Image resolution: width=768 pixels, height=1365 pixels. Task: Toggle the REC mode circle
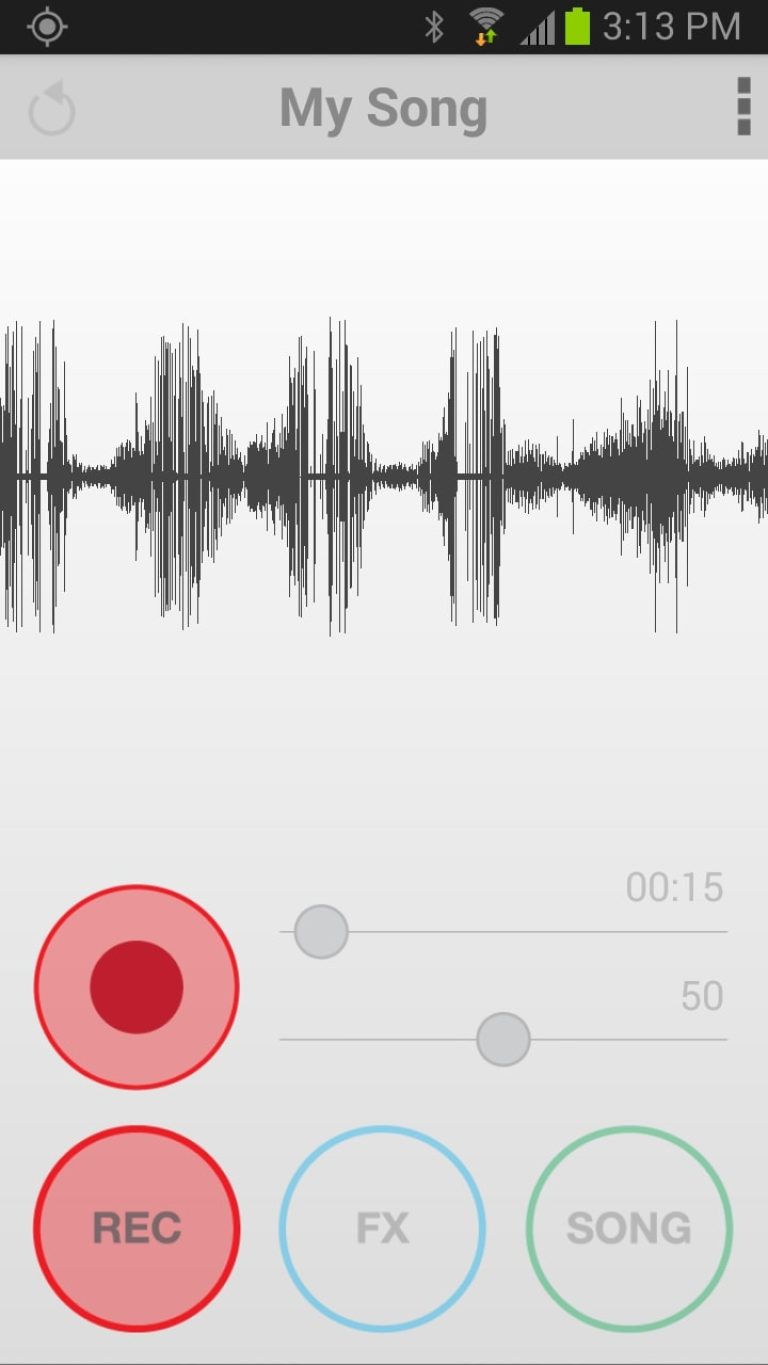pos(136,1226)
